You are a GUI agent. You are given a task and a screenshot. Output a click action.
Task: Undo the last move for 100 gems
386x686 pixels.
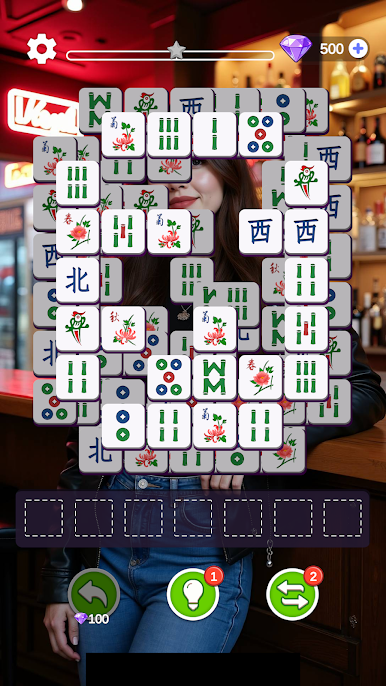pyautogui.click(x=94, y=594)
